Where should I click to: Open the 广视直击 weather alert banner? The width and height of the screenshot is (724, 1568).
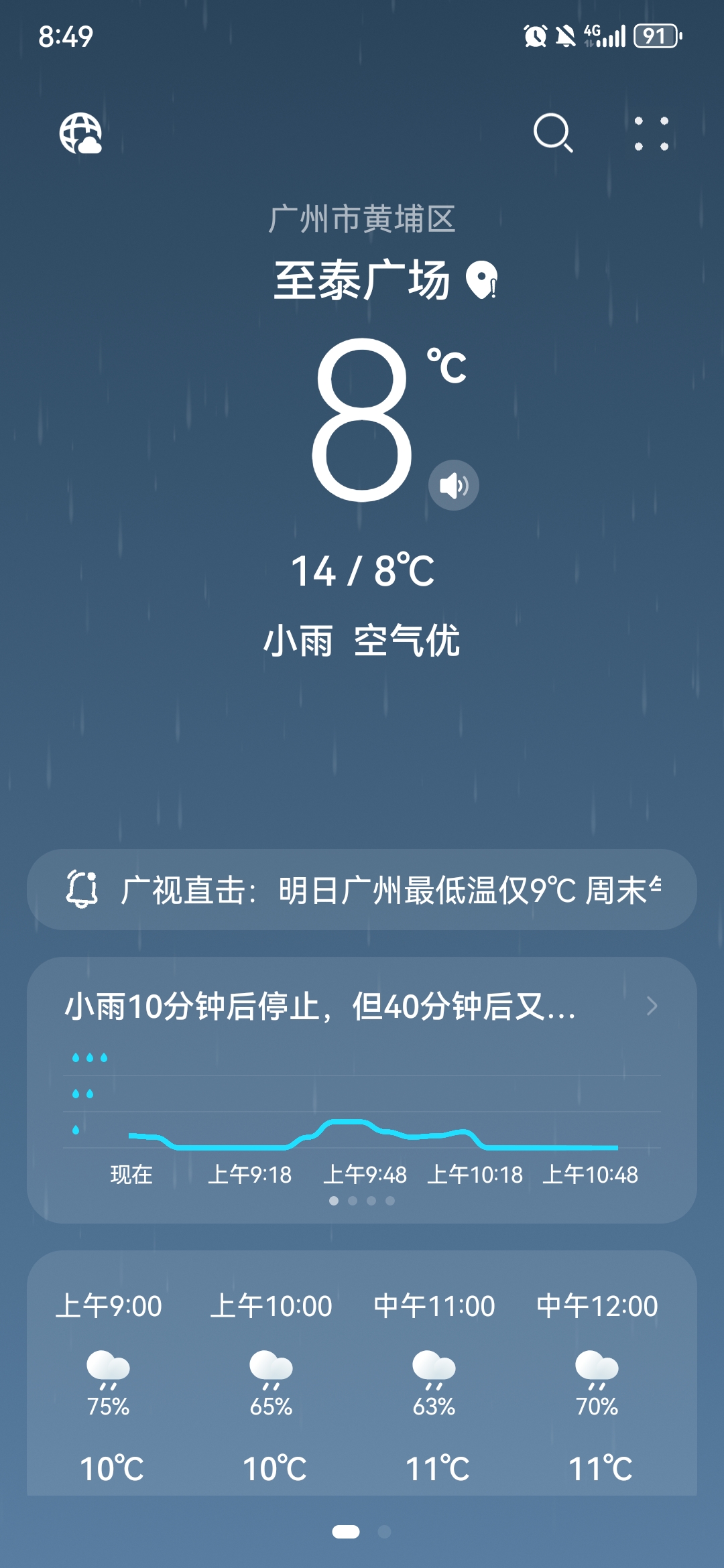coord(362,889)
